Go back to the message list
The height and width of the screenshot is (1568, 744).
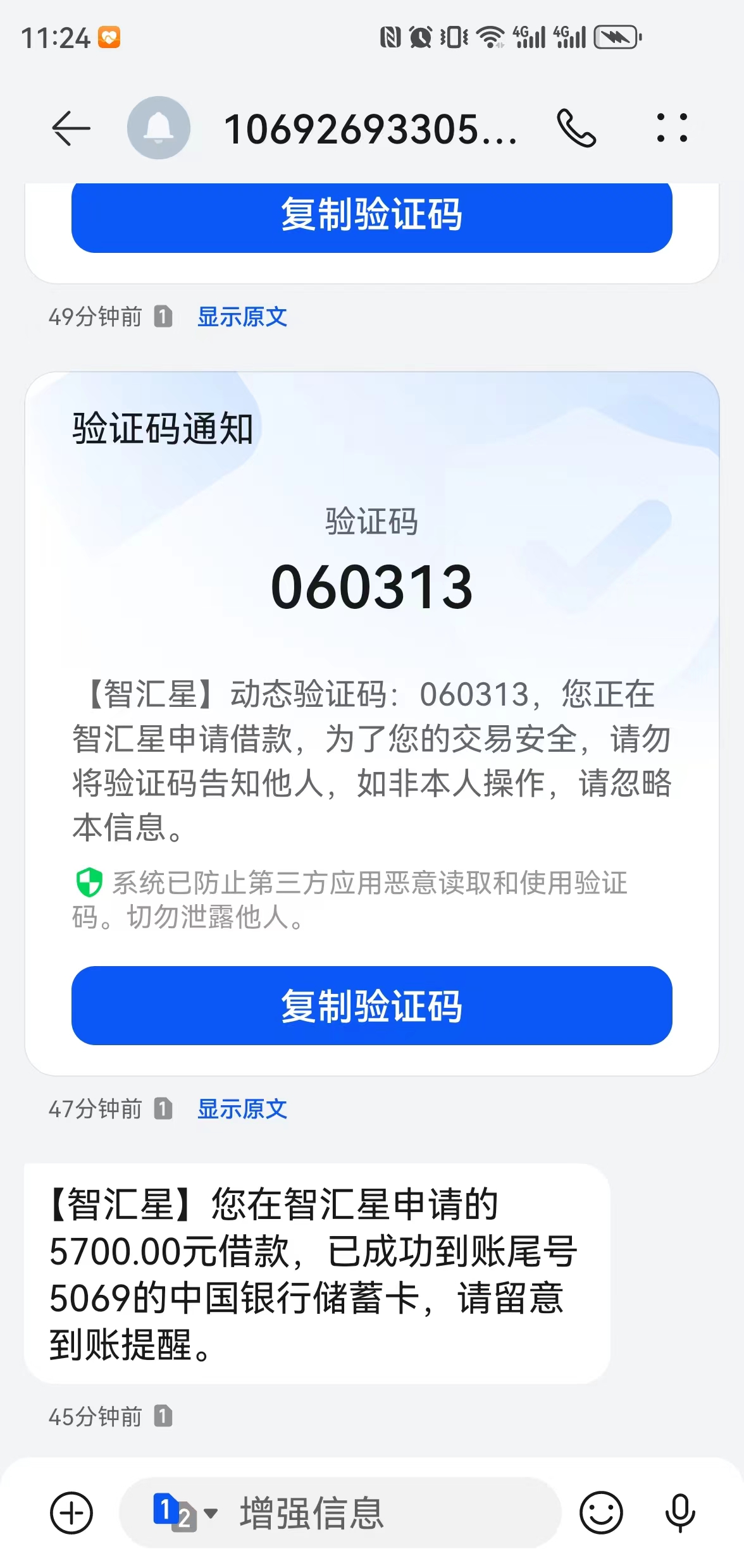71,128
